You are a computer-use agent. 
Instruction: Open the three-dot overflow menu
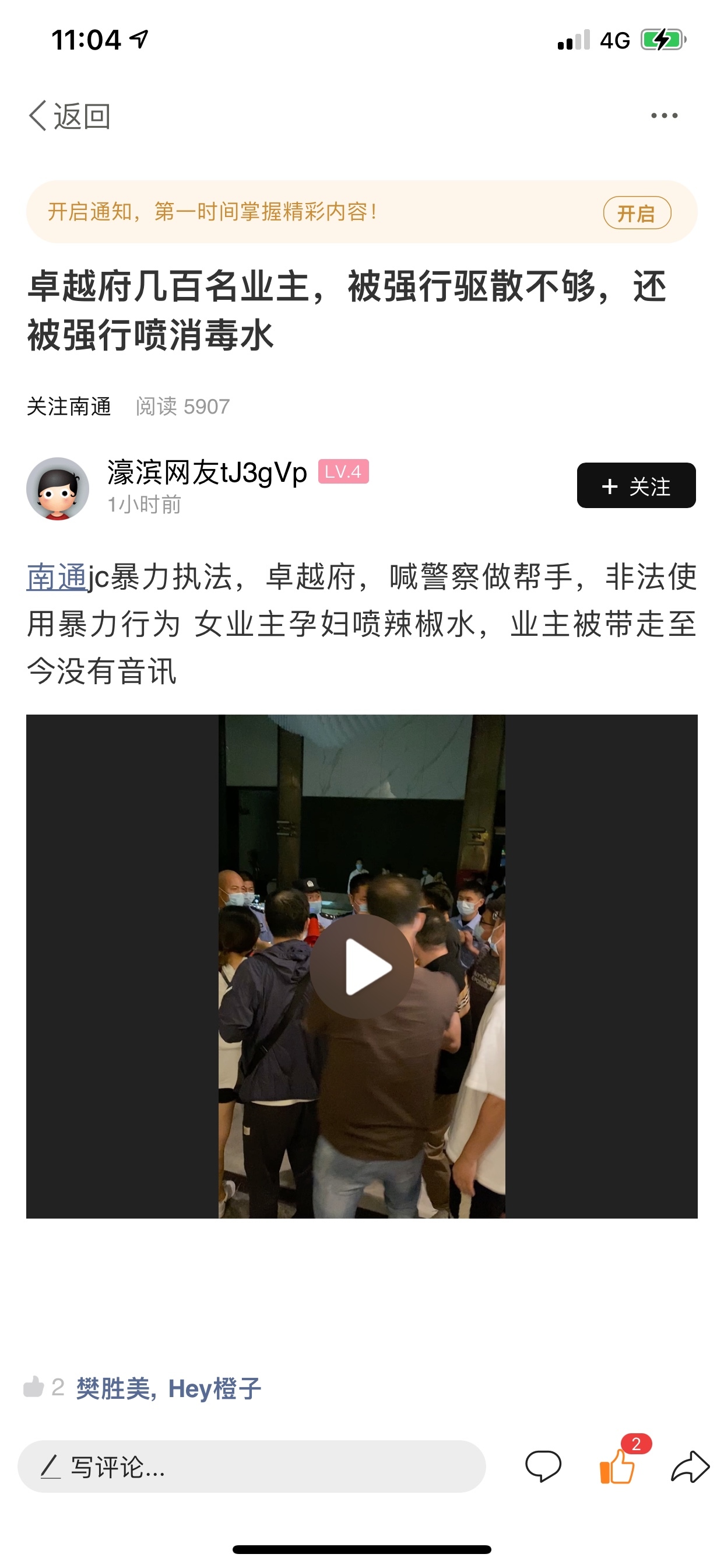[x=664, y=116]
